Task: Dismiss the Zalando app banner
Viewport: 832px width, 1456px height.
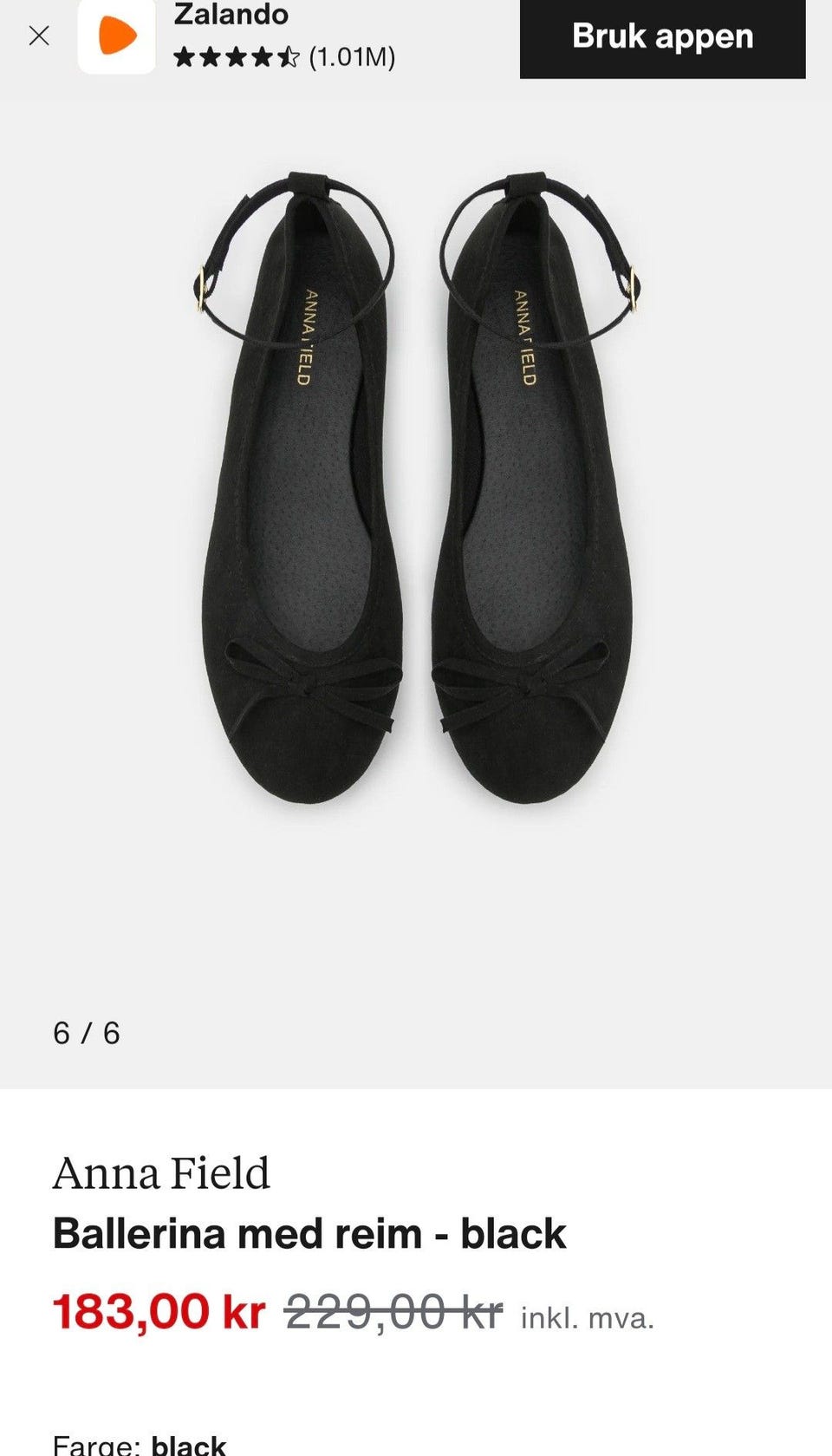Action: click(39, 36)
